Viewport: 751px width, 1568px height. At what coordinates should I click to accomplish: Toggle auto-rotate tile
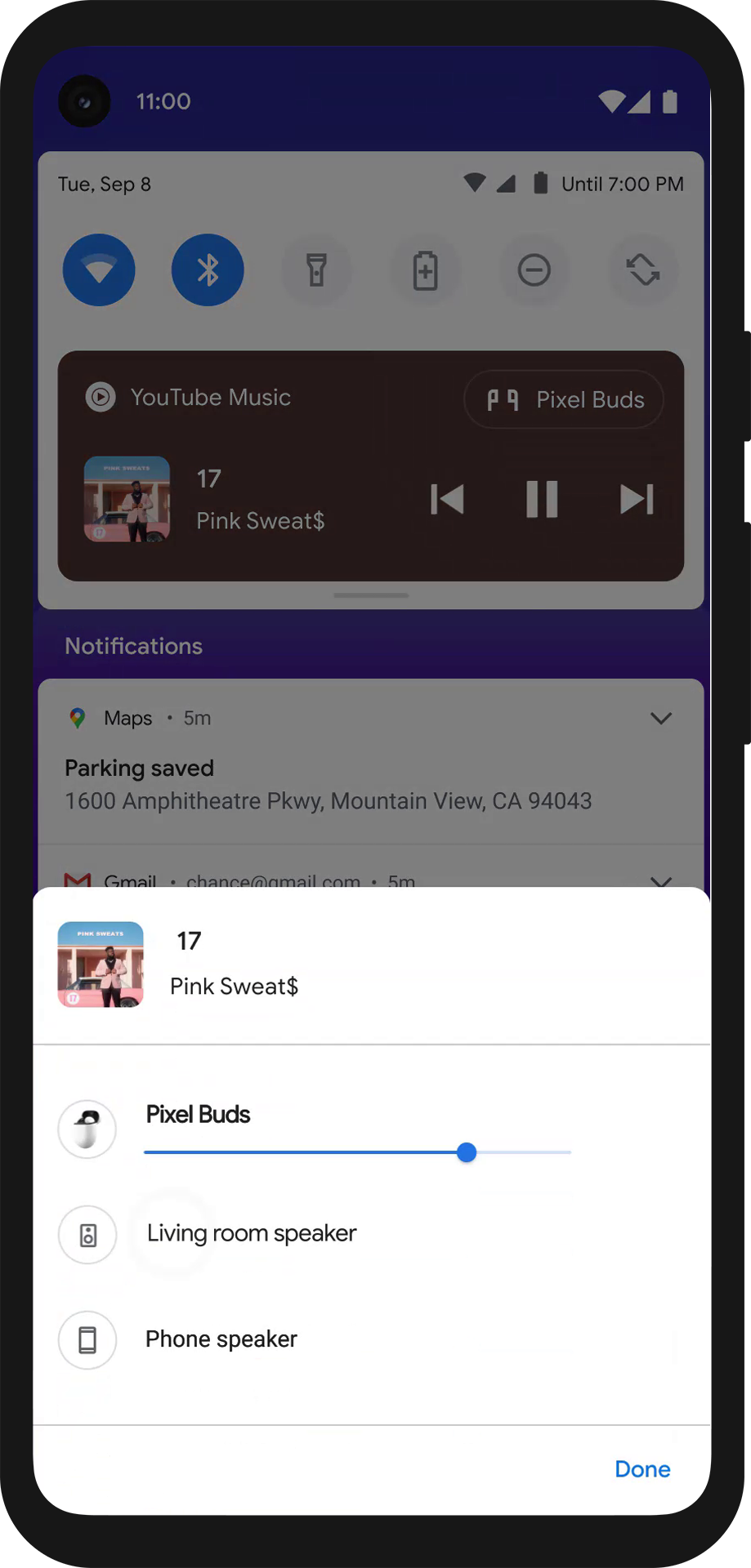coord(643,270)
